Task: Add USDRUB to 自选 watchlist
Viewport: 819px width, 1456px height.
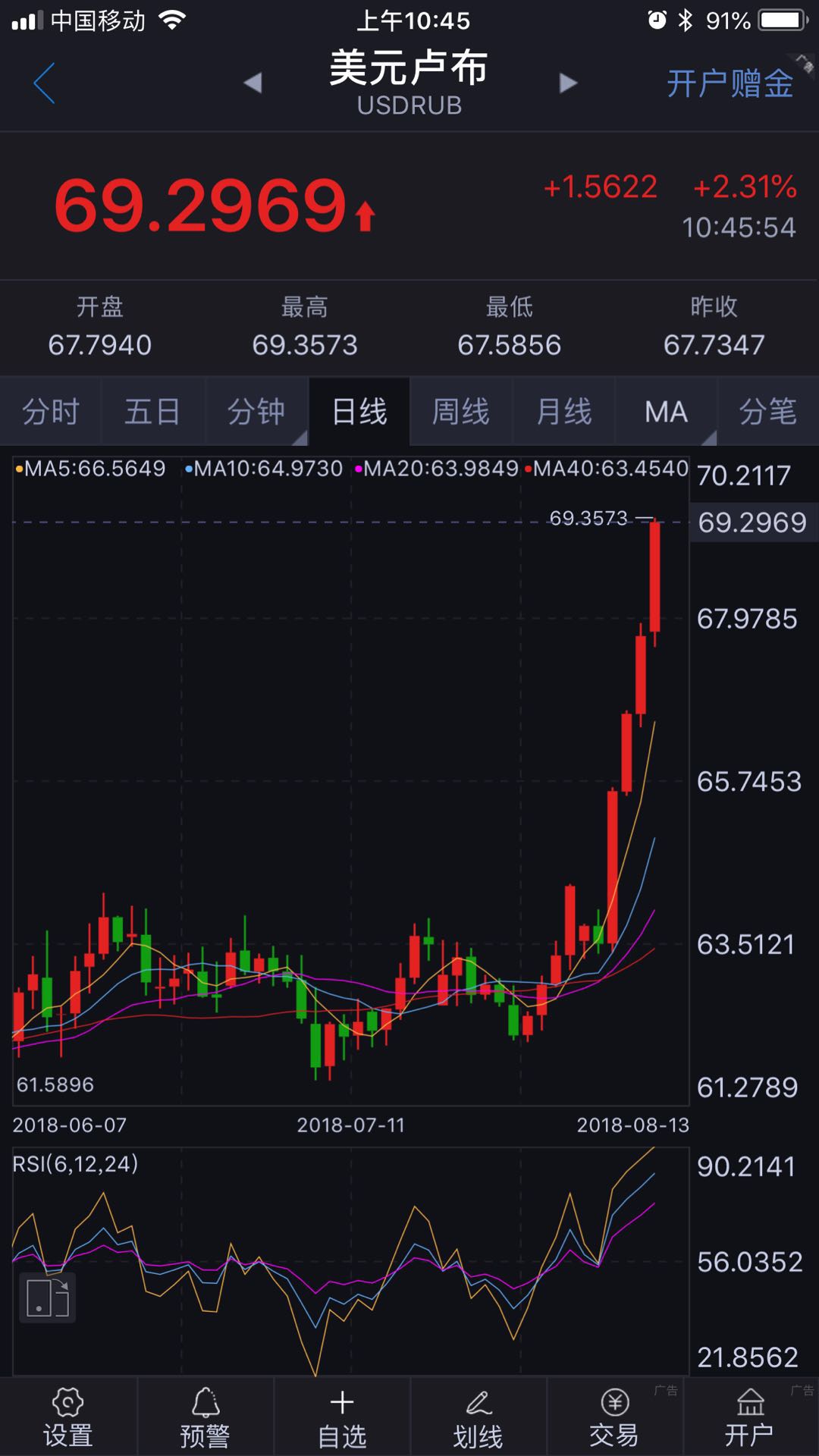Action: [x=342, y=1418]
